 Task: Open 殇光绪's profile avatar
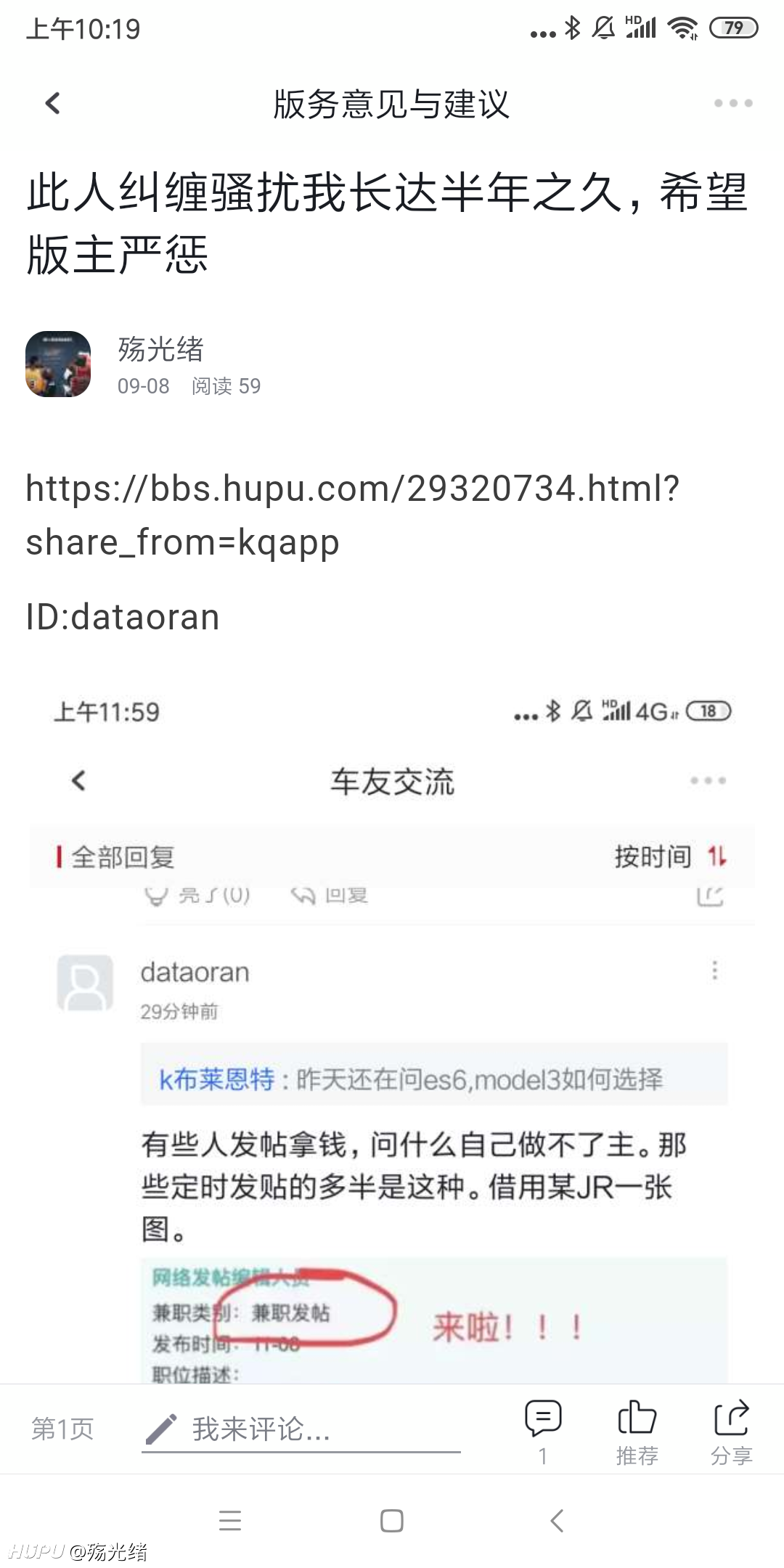click(58, 364)
